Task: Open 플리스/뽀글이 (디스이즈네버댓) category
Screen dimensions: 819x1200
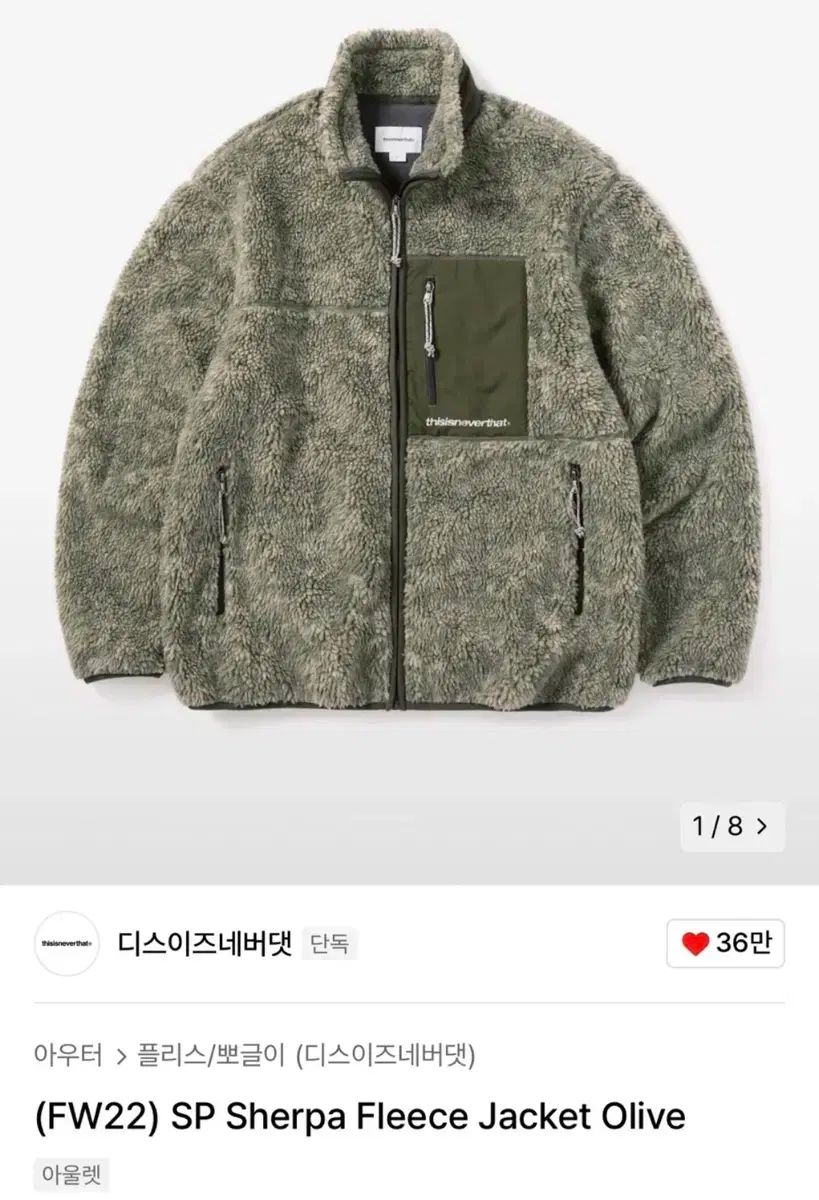Action: 306,1054
